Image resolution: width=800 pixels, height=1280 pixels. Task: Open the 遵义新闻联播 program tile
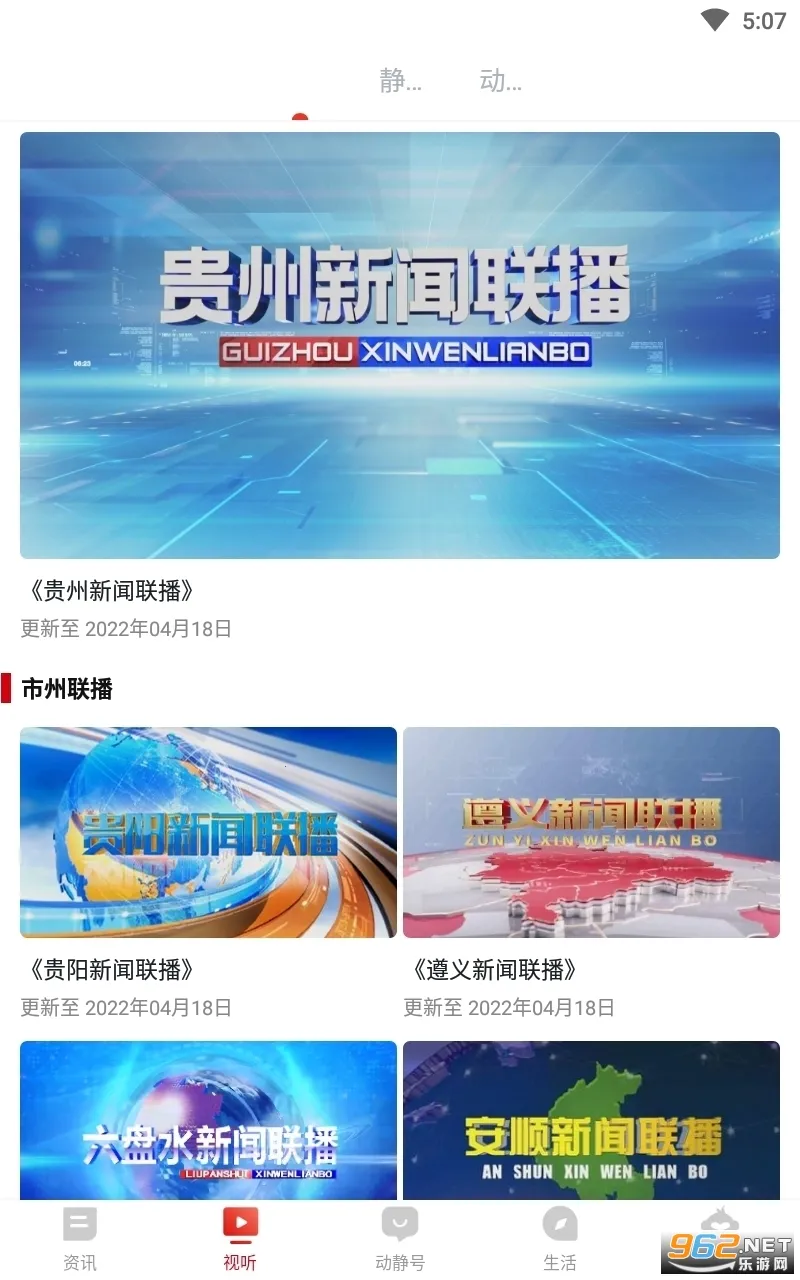(x=591, y=832)
